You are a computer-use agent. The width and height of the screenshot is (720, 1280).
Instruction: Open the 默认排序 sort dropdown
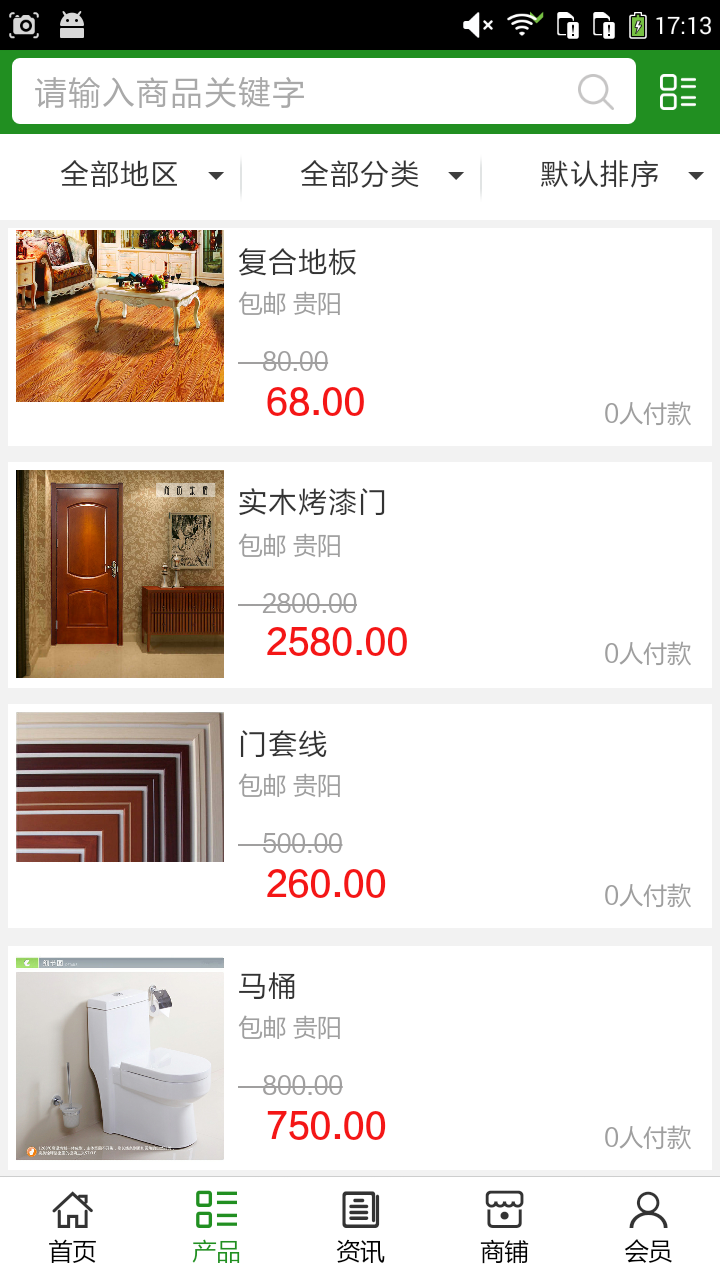(620, 175)
